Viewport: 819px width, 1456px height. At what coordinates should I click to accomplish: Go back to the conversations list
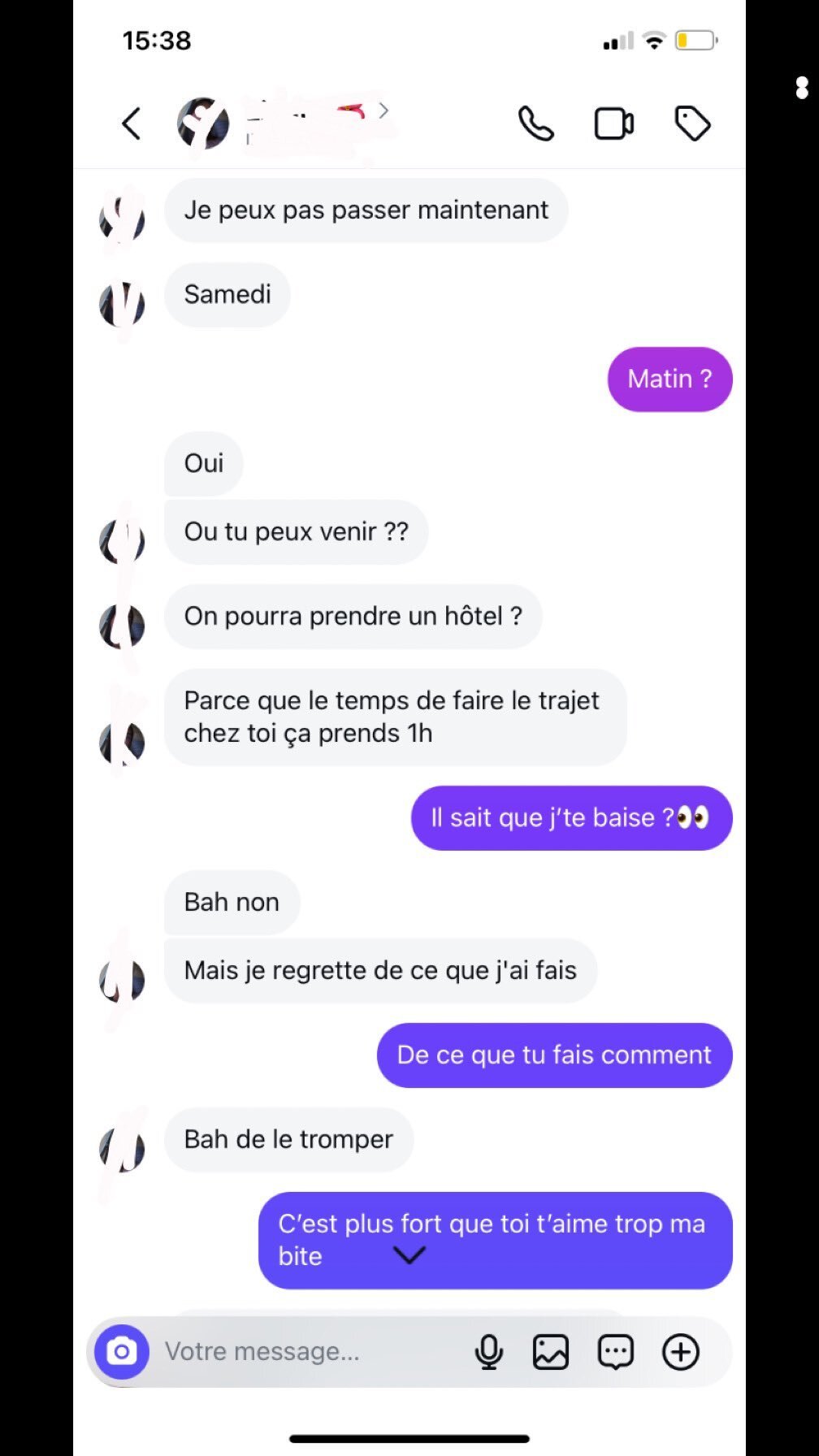pos(132,123)
